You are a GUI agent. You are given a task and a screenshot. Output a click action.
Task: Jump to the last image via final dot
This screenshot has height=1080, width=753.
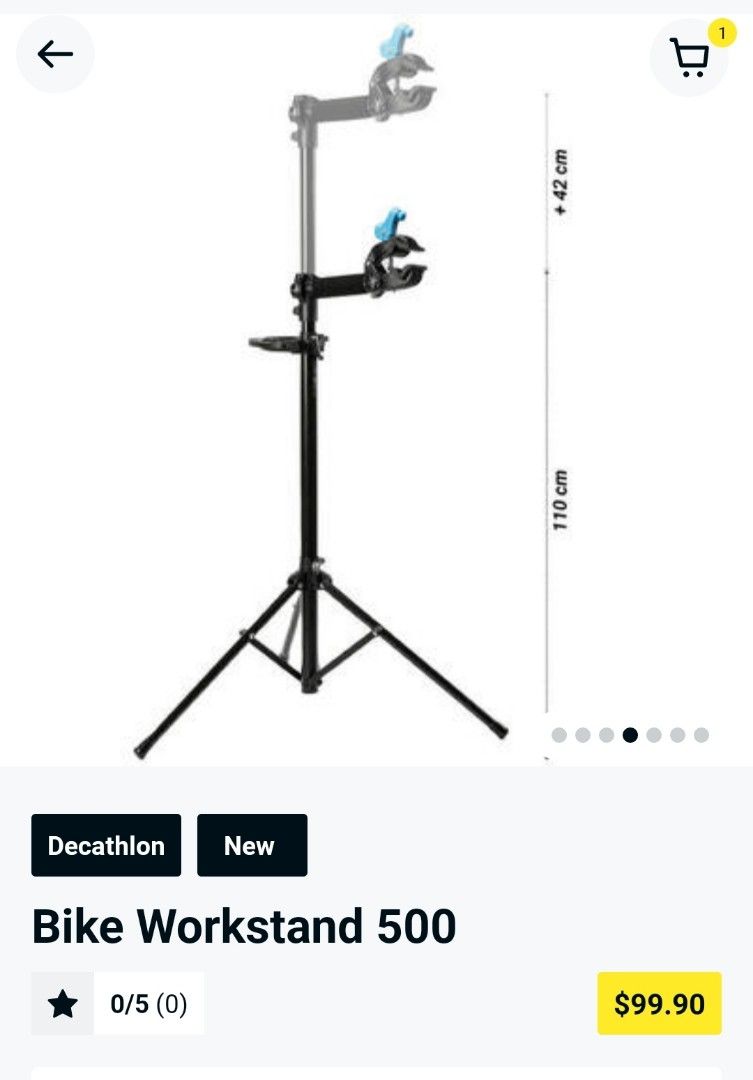[x=703, y=733]
